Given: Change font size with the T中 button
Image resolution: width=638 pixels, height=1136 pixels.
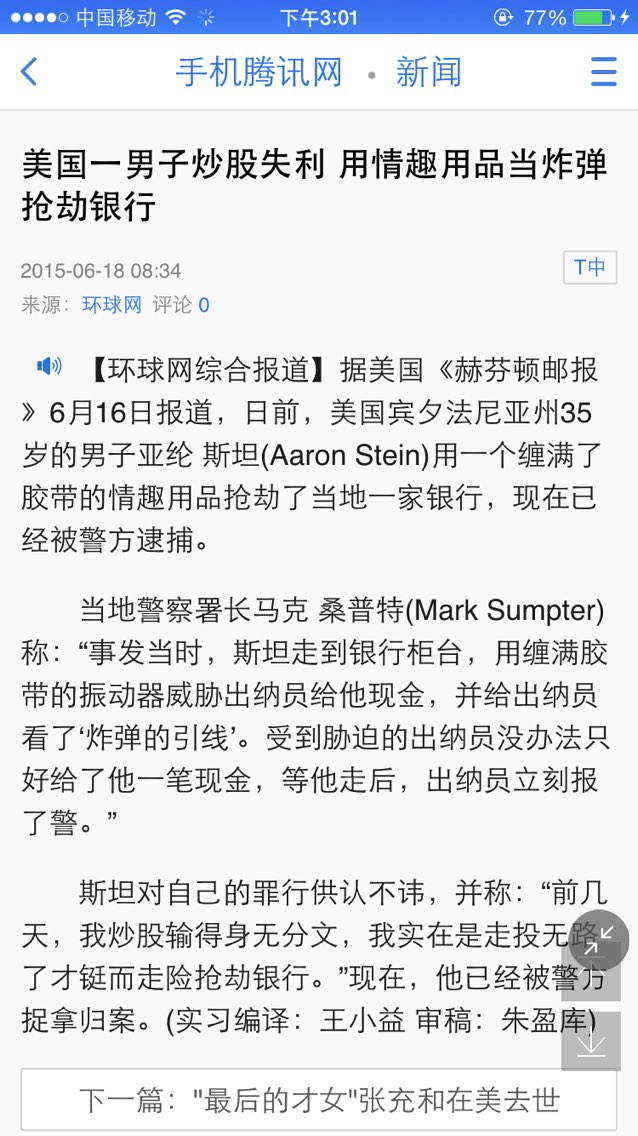Looking at the screenshot, I should (x=590, y=267).
